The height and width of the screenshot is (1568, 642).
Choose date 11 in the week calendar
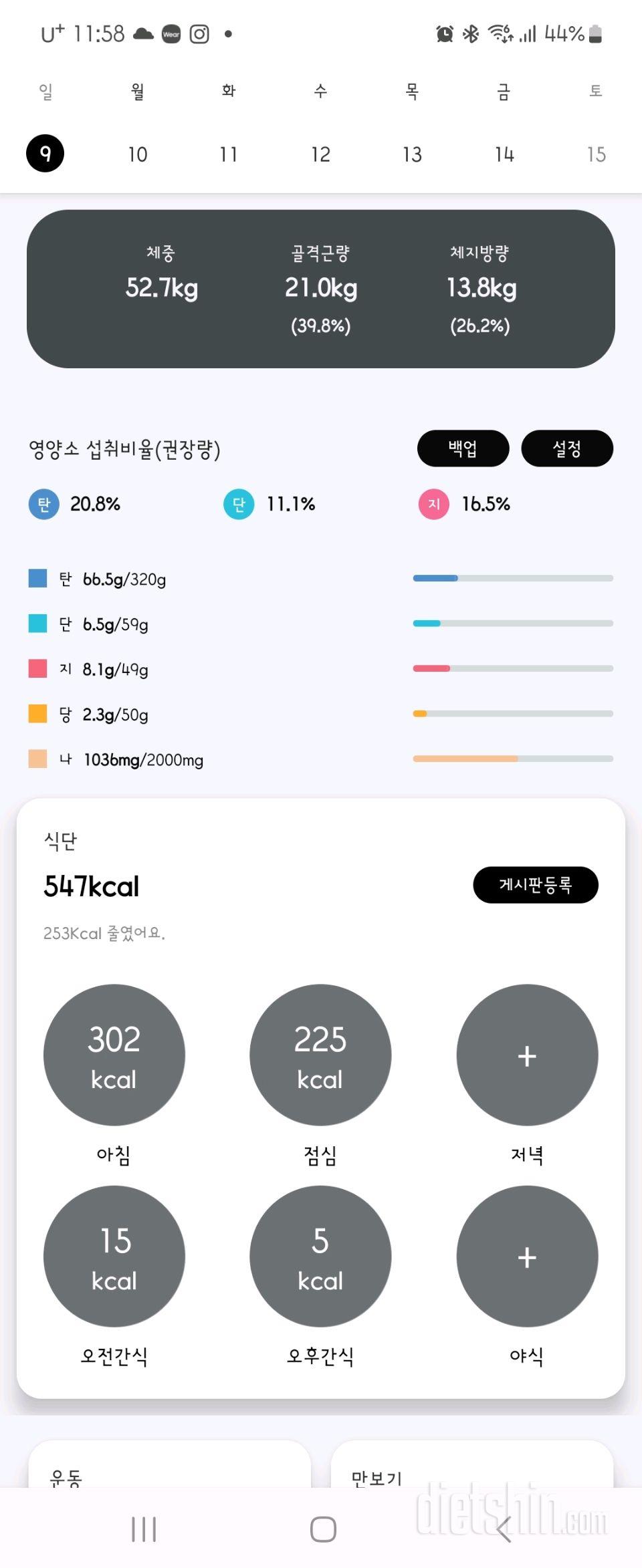point(229,154)
